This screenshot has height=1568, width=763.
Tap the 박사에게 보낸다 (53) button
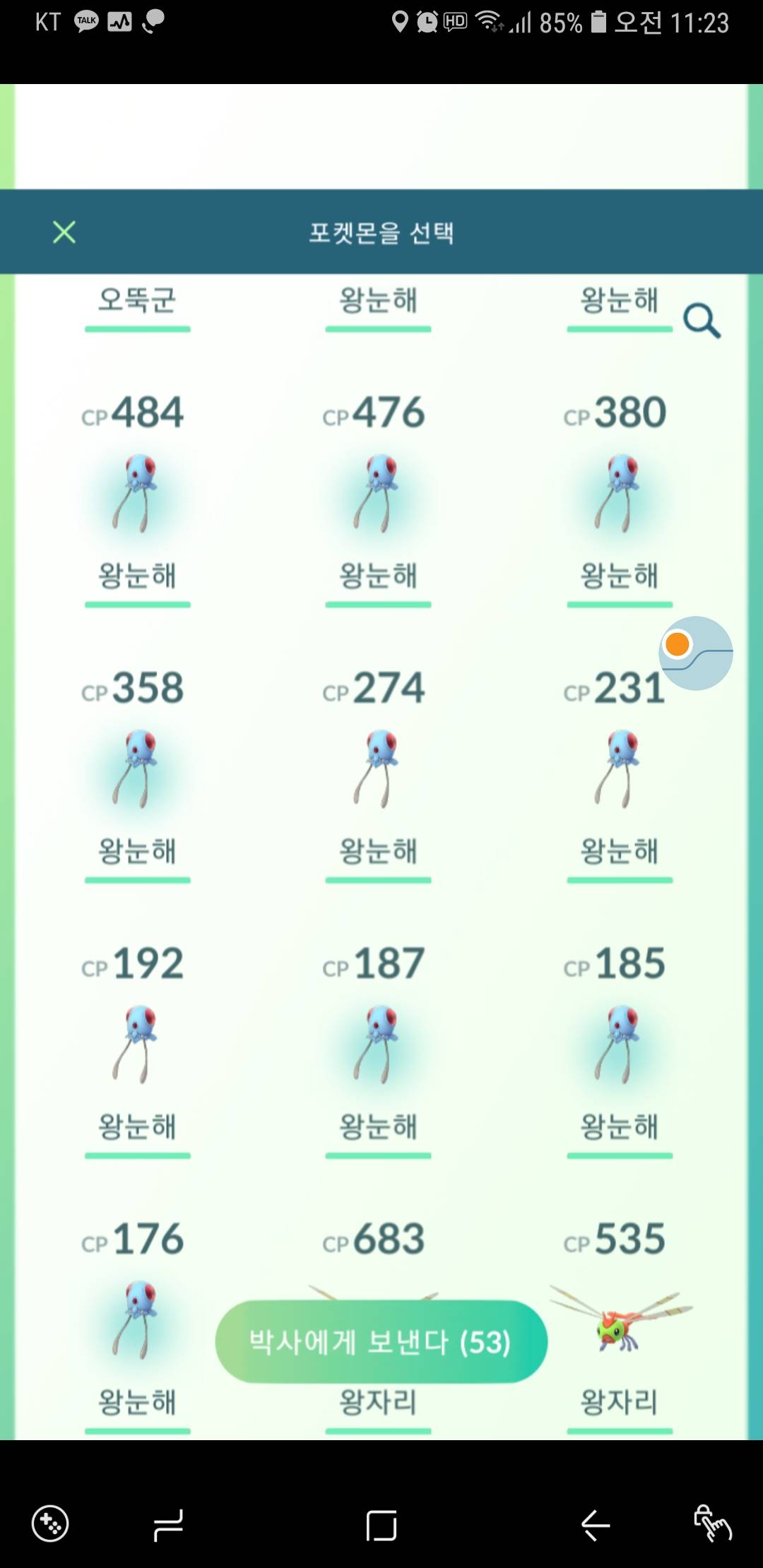381,1341
